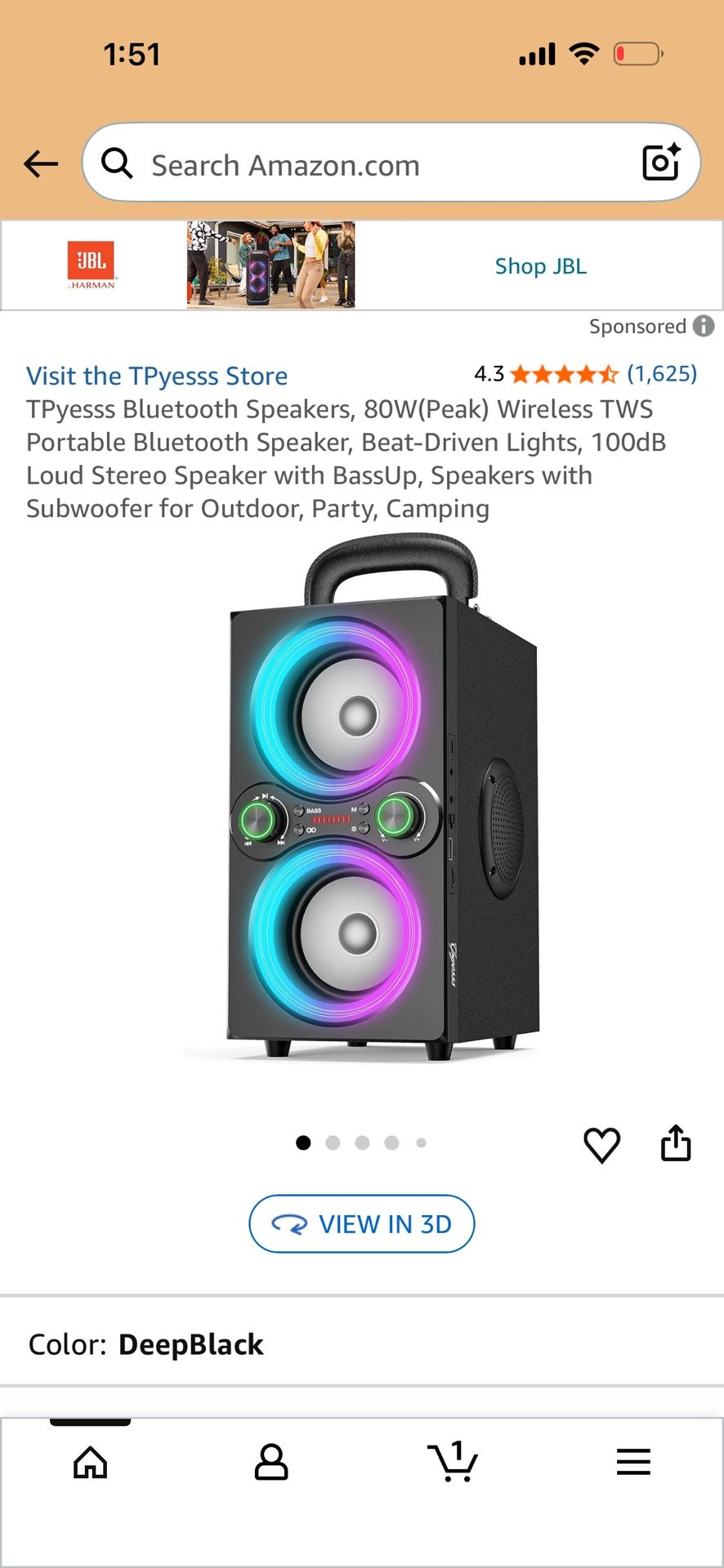Open the shopping cart
This screenshot has height=1568, width=724.
click(x=452, y=1462)
